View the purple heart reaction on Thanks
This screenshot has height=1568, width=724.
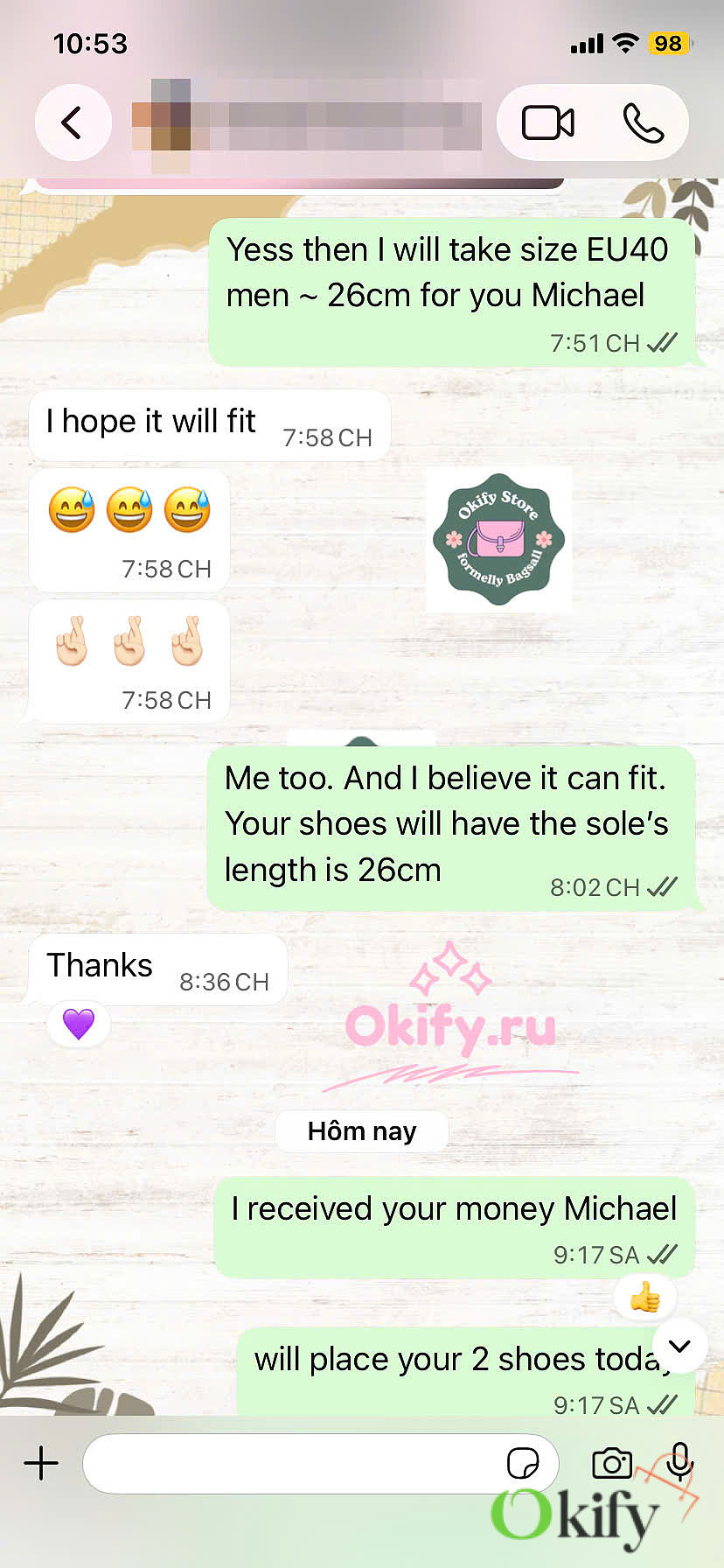(x=79, y=1024)
